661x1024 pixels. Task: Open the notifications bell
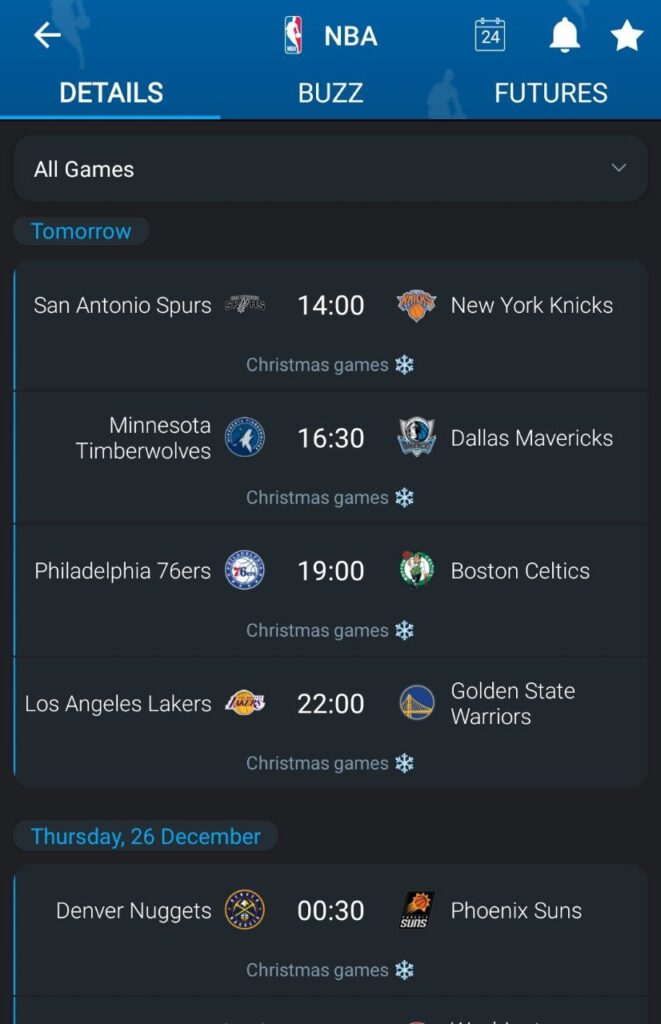coord(564,36)
